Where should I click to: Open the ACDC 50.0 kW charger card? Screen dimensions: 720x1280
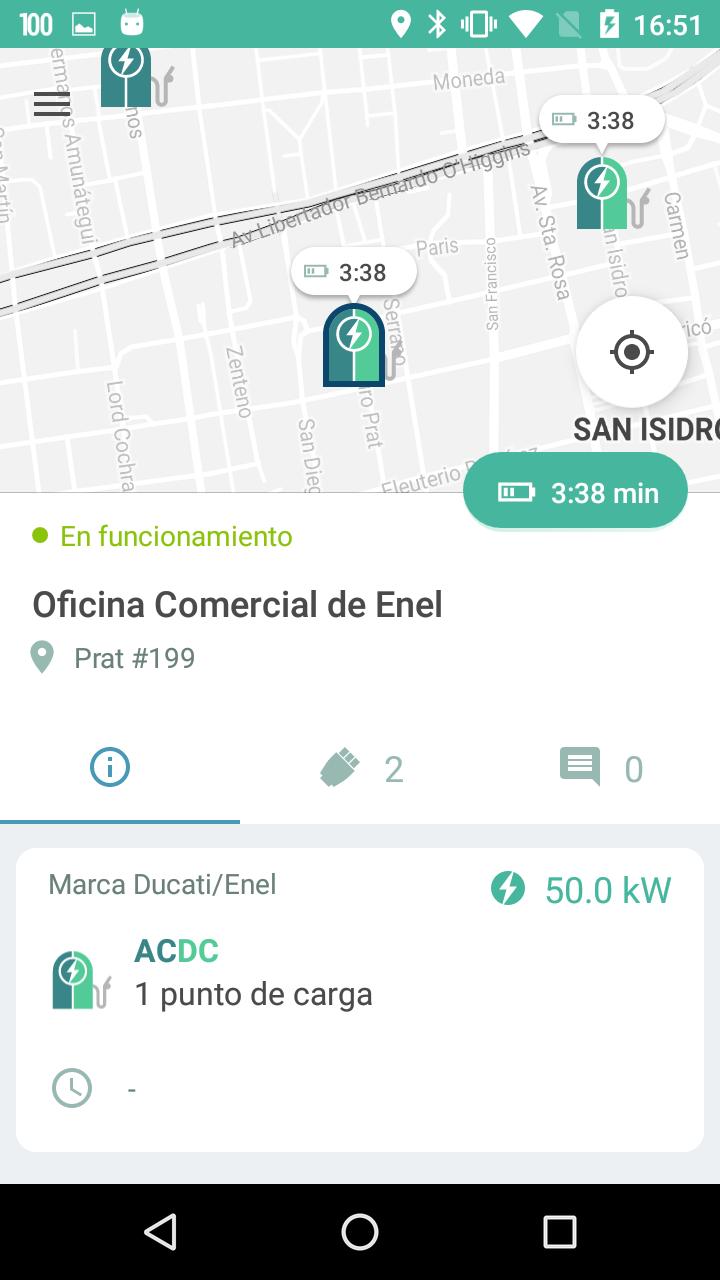coord(360,1000)
